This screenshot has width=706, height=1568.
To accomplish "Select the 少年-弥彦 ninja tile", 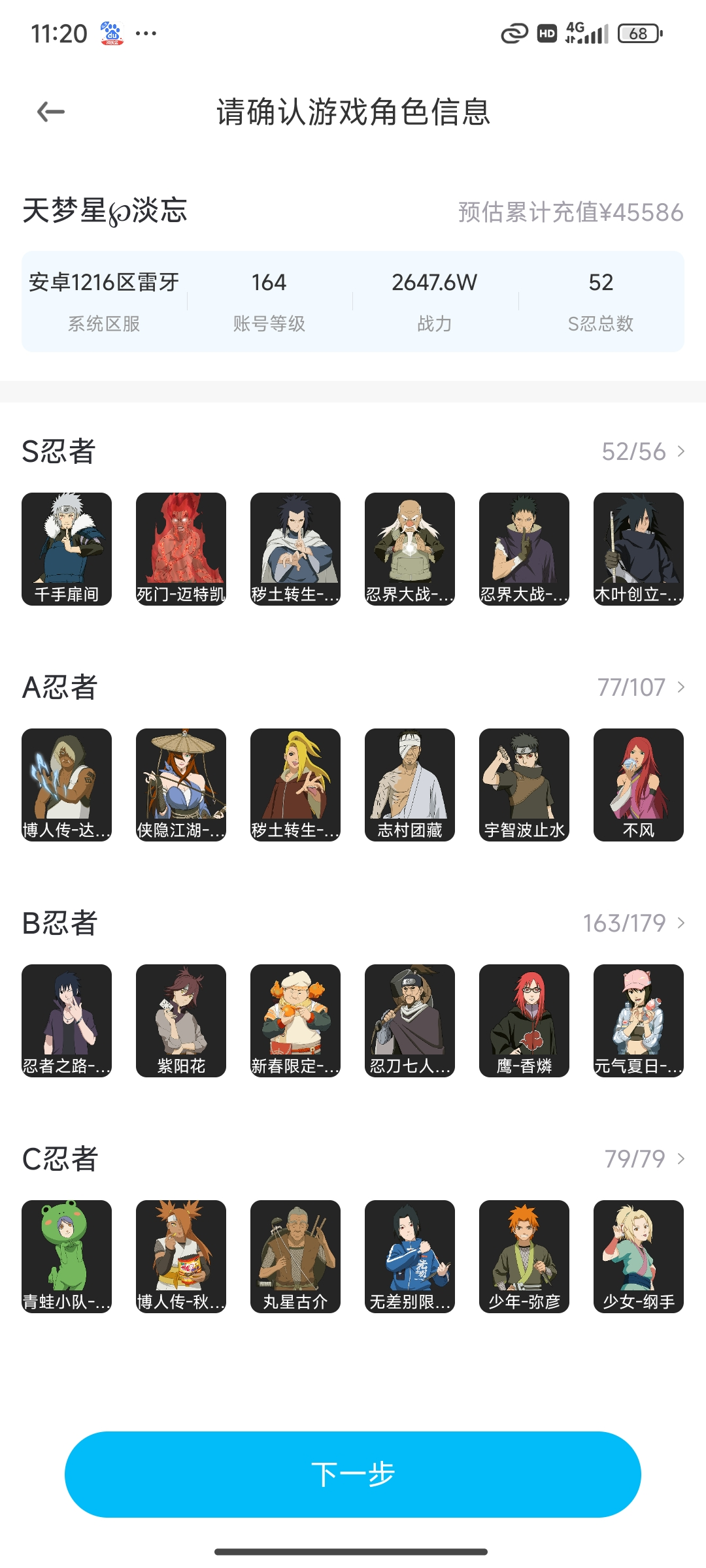I will tap(524, 1256).
